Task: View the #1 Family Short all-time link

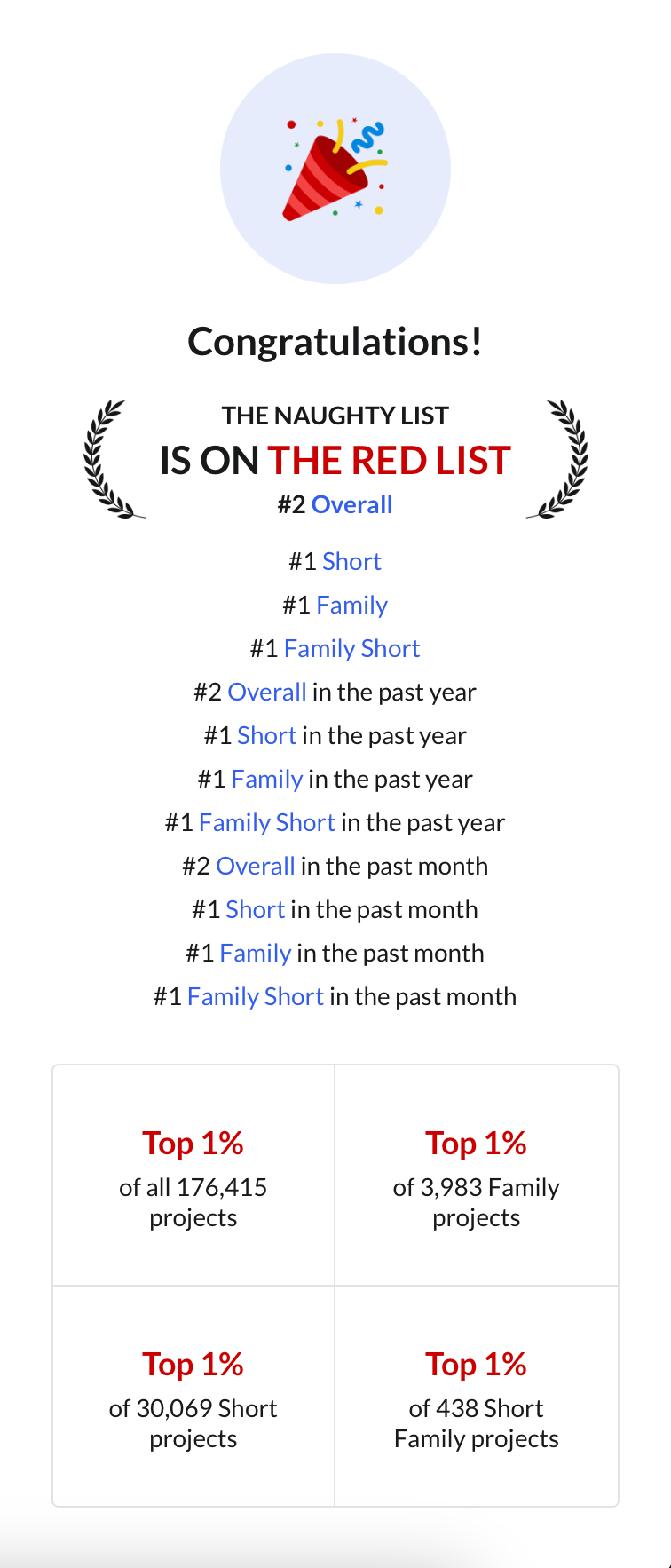Action: (351, 649)
